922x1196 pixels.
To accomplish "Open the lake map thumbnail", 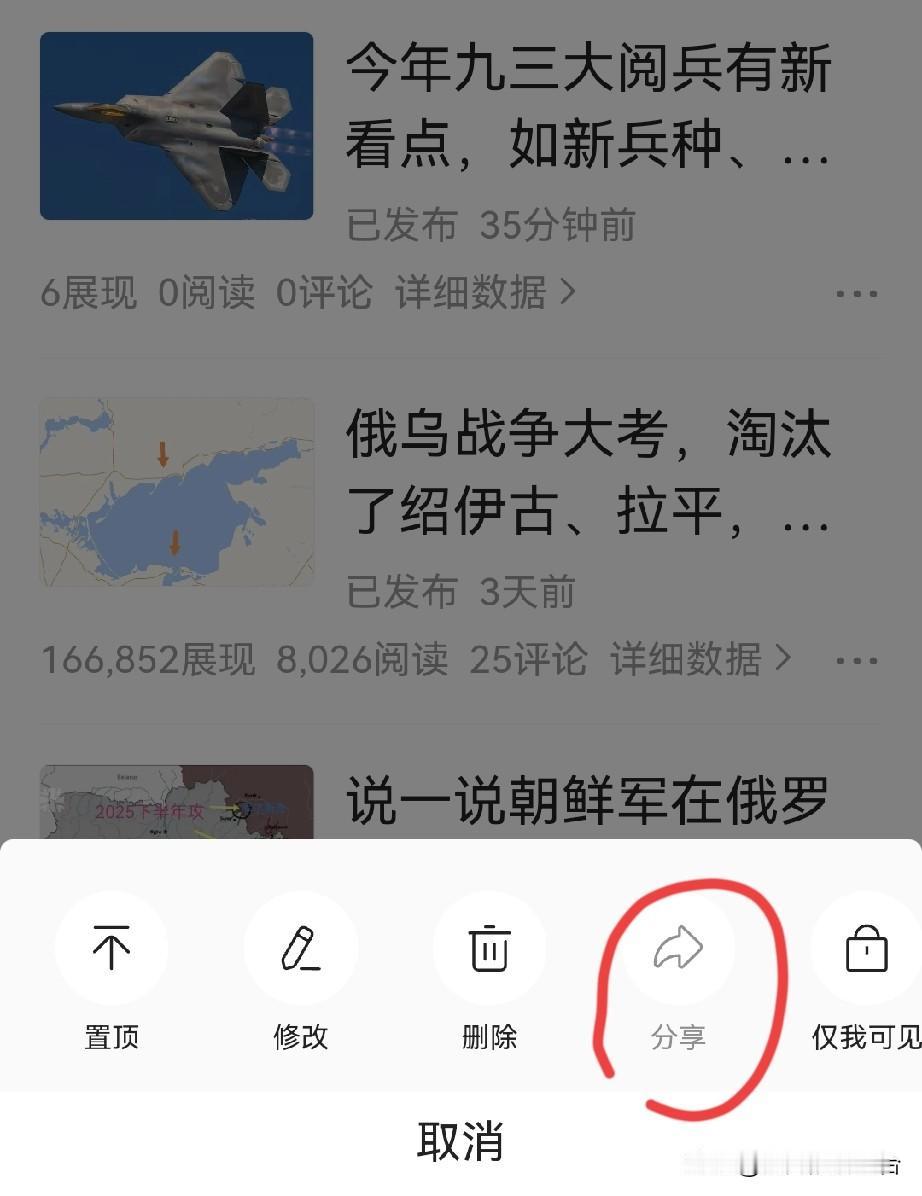I will point(177,490).
